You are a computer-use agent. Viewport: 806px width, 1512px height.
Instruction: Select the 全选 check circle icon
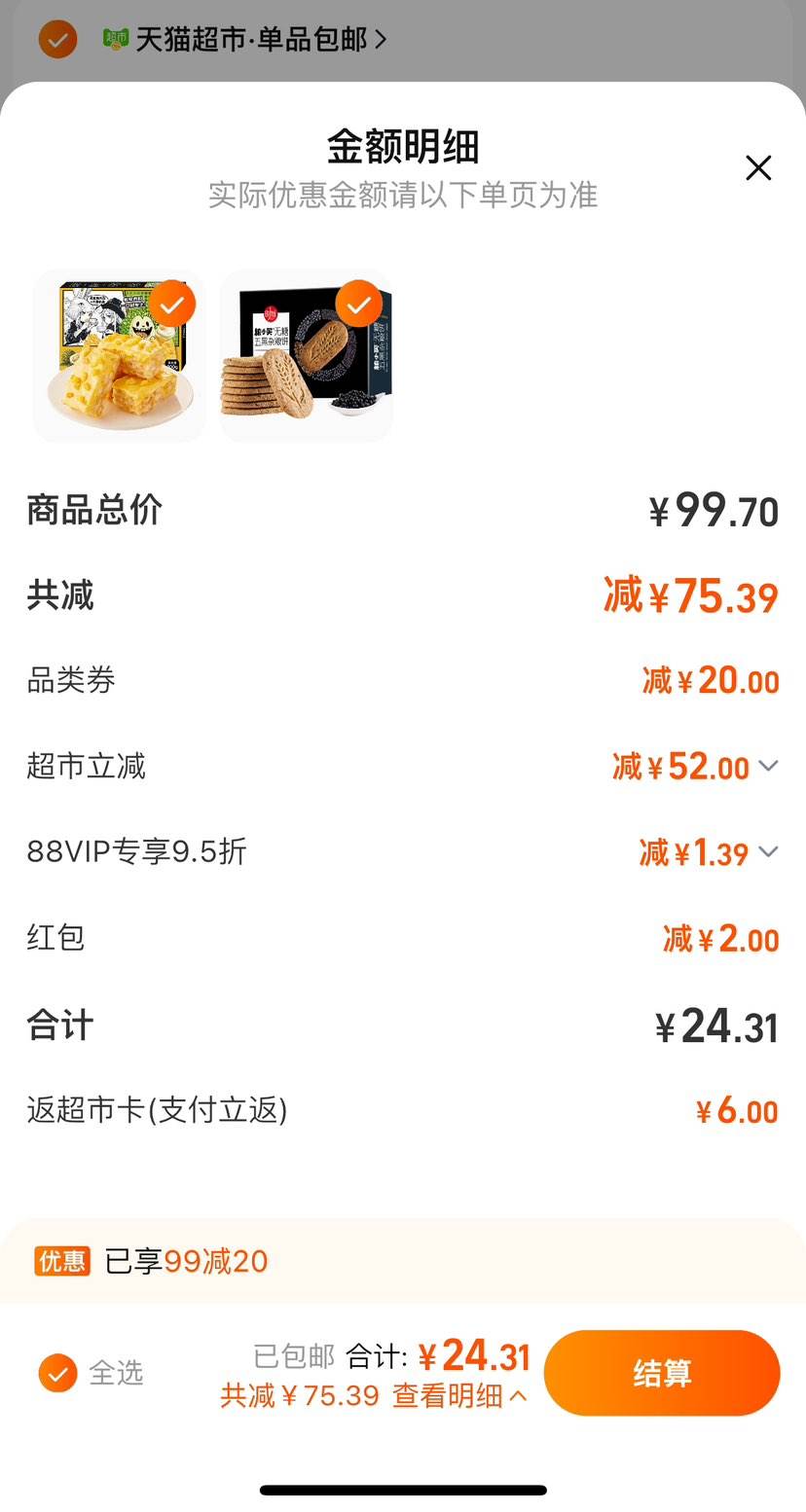tap(57, 1373)
